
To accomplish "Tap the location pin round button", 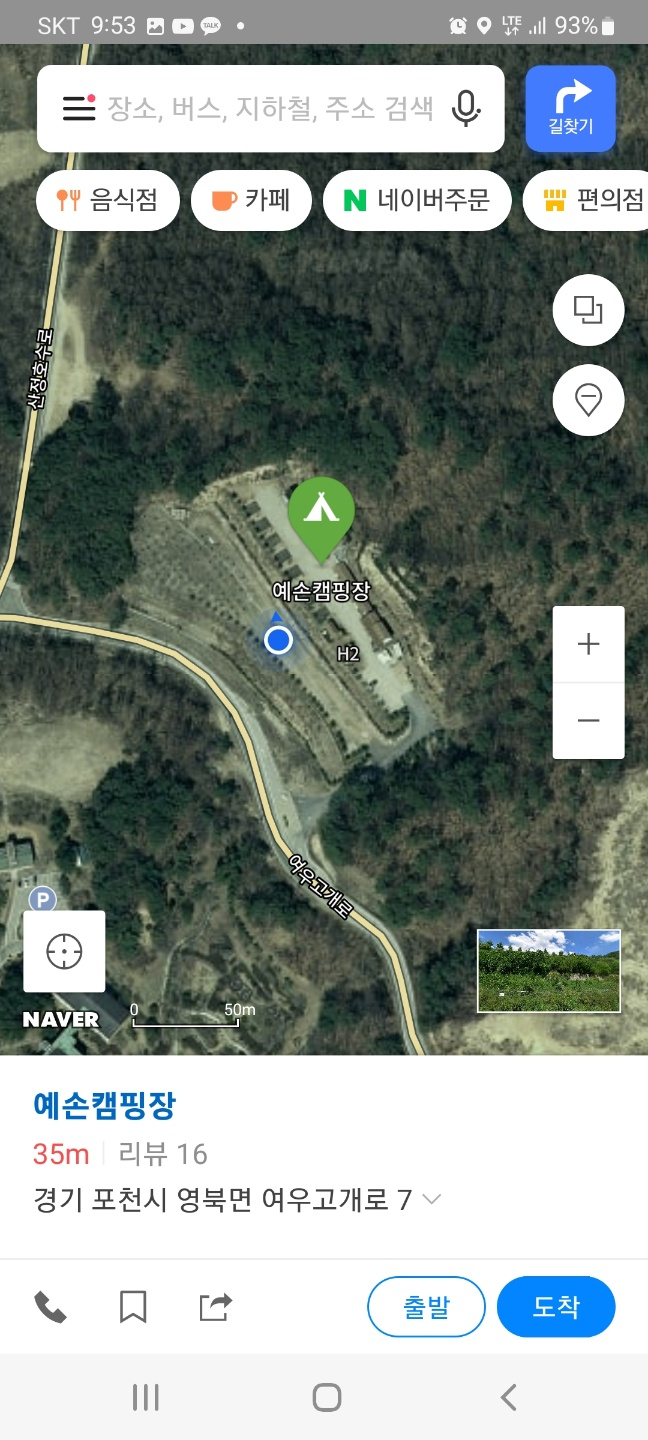I will 588,400.
